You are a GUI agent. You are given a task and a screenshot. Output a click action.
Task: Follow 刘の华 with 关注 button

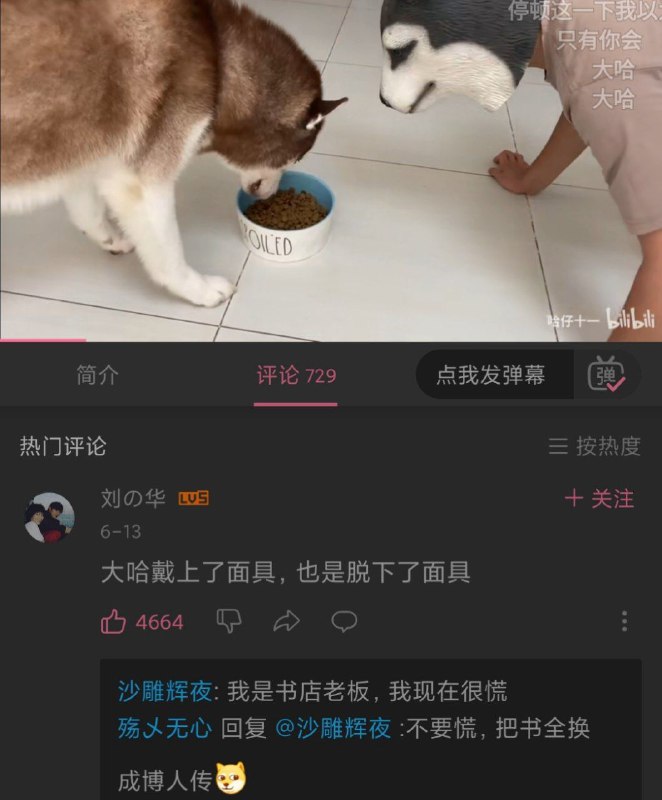click(x=599, y=499)
